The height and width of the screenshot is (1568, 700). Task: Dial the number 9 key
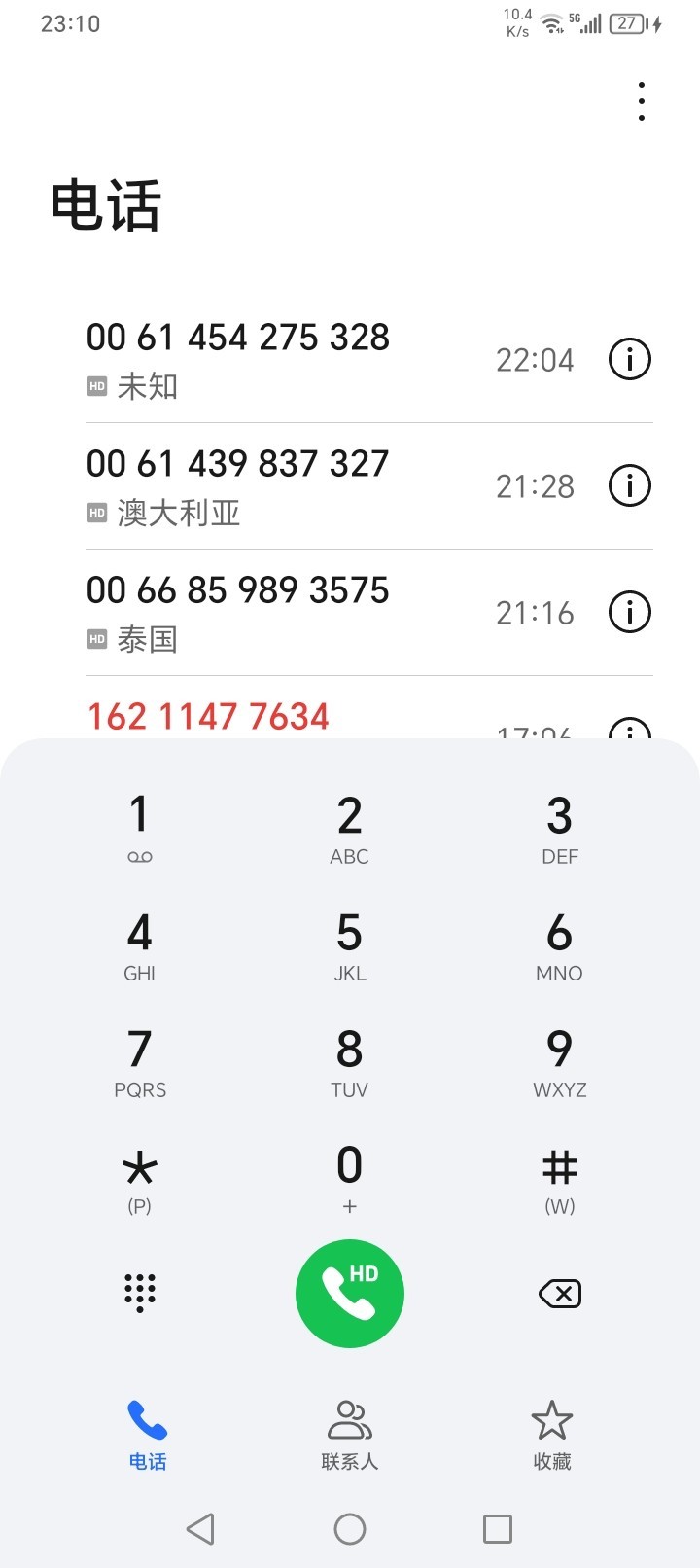click(559, 1060)
